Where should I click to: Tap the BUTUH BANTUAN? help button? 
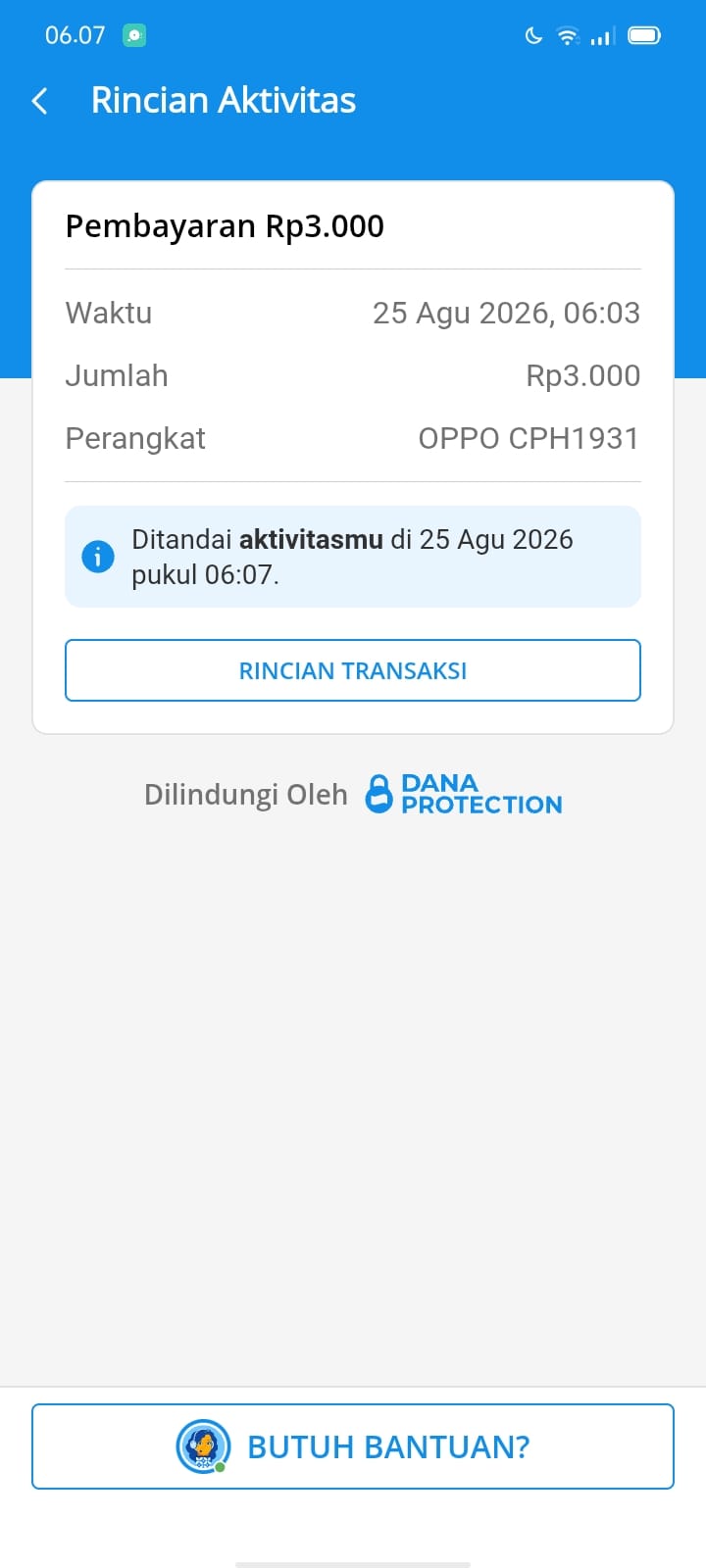(353, 1446)
